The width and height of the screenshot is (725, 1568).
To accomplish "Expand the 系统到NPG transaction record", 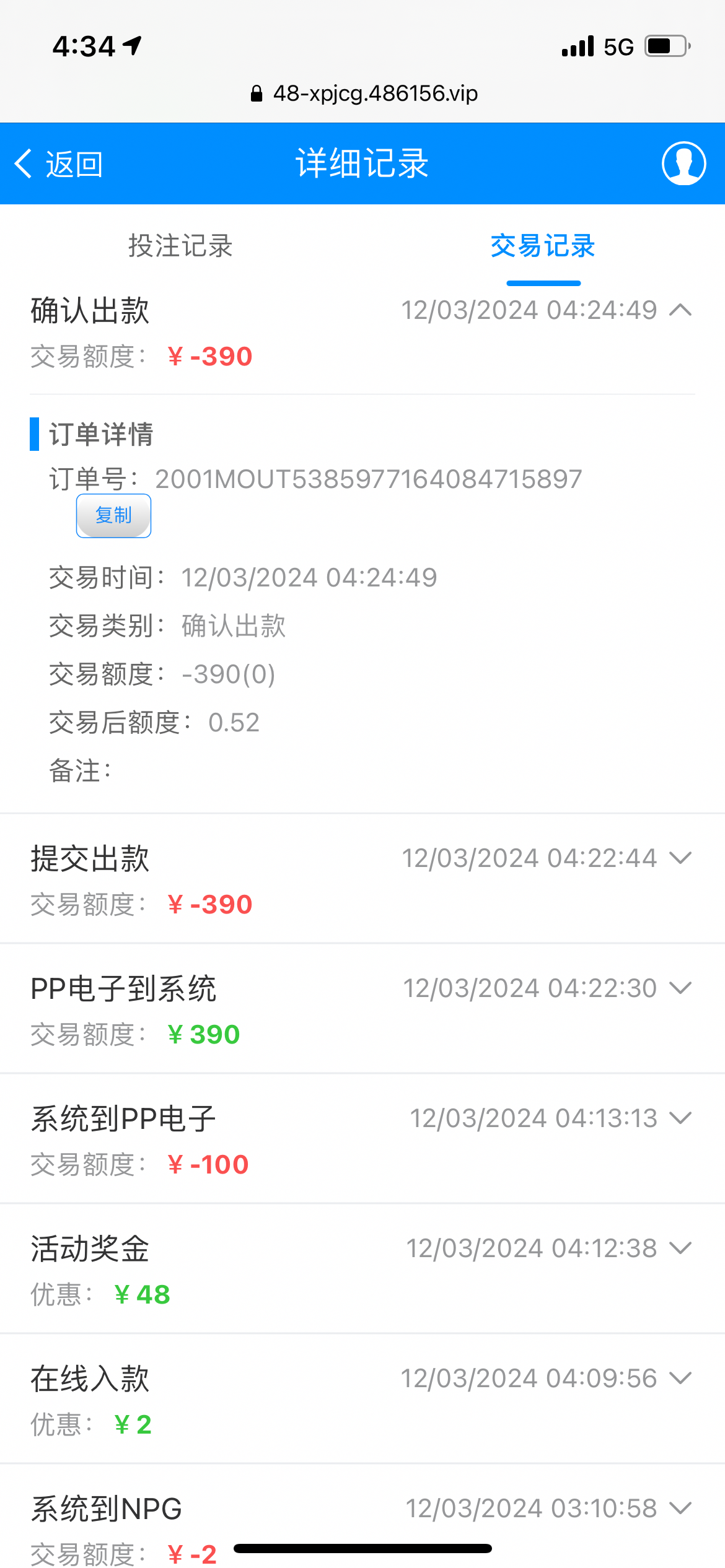I will [680, 1508].
